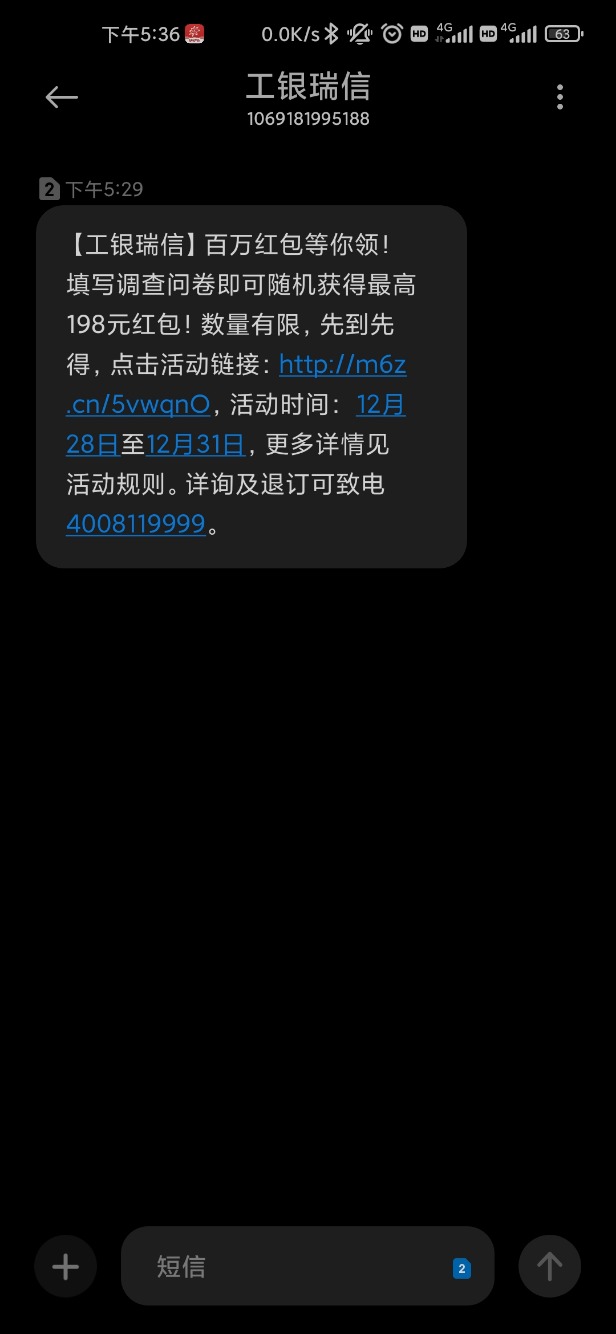Open the three-dot overflow menu
This screenshot has height=1334, width=616.
[560, 97]
